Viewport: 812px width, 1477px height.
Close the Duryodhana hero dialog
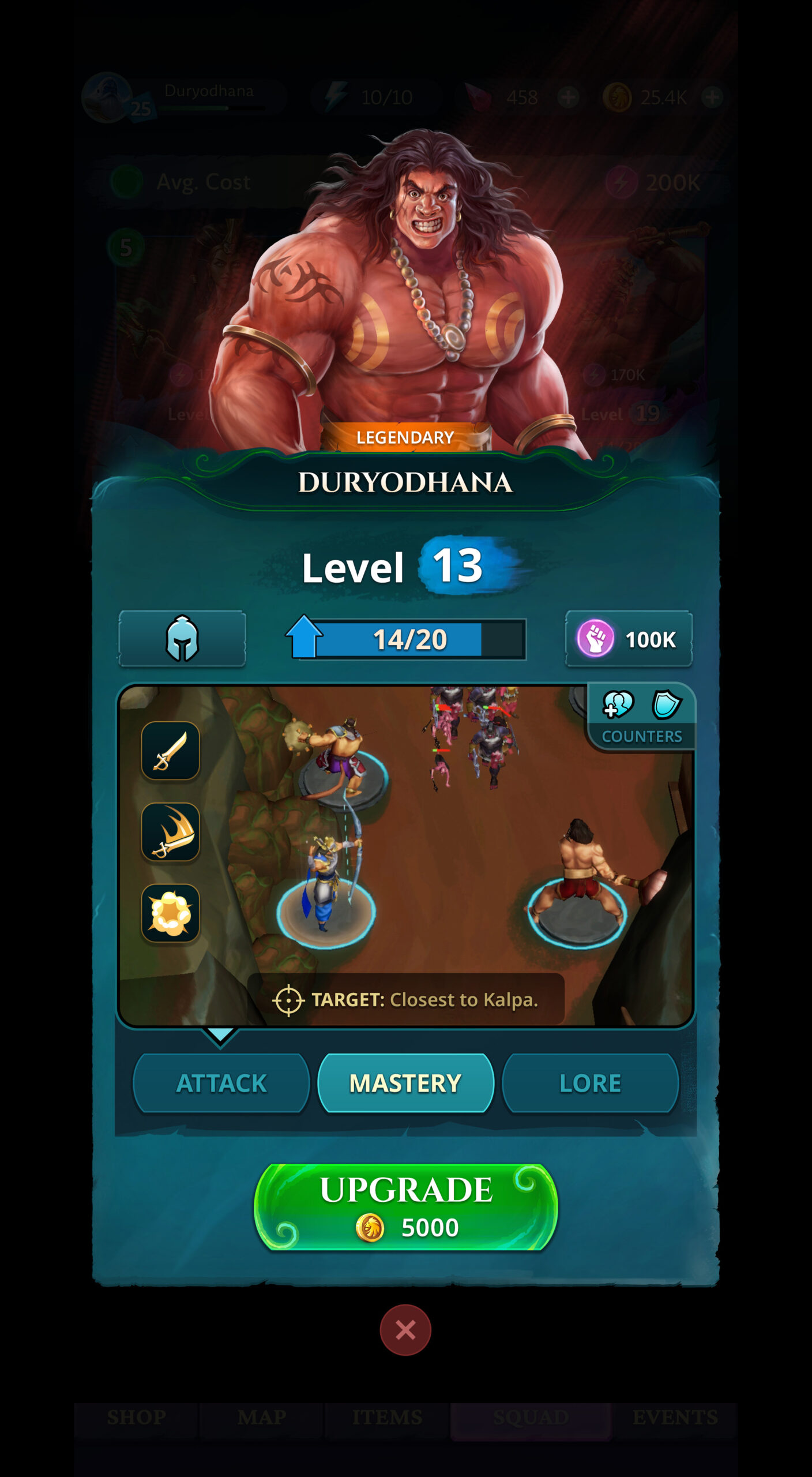click(x=405, y=1330)
